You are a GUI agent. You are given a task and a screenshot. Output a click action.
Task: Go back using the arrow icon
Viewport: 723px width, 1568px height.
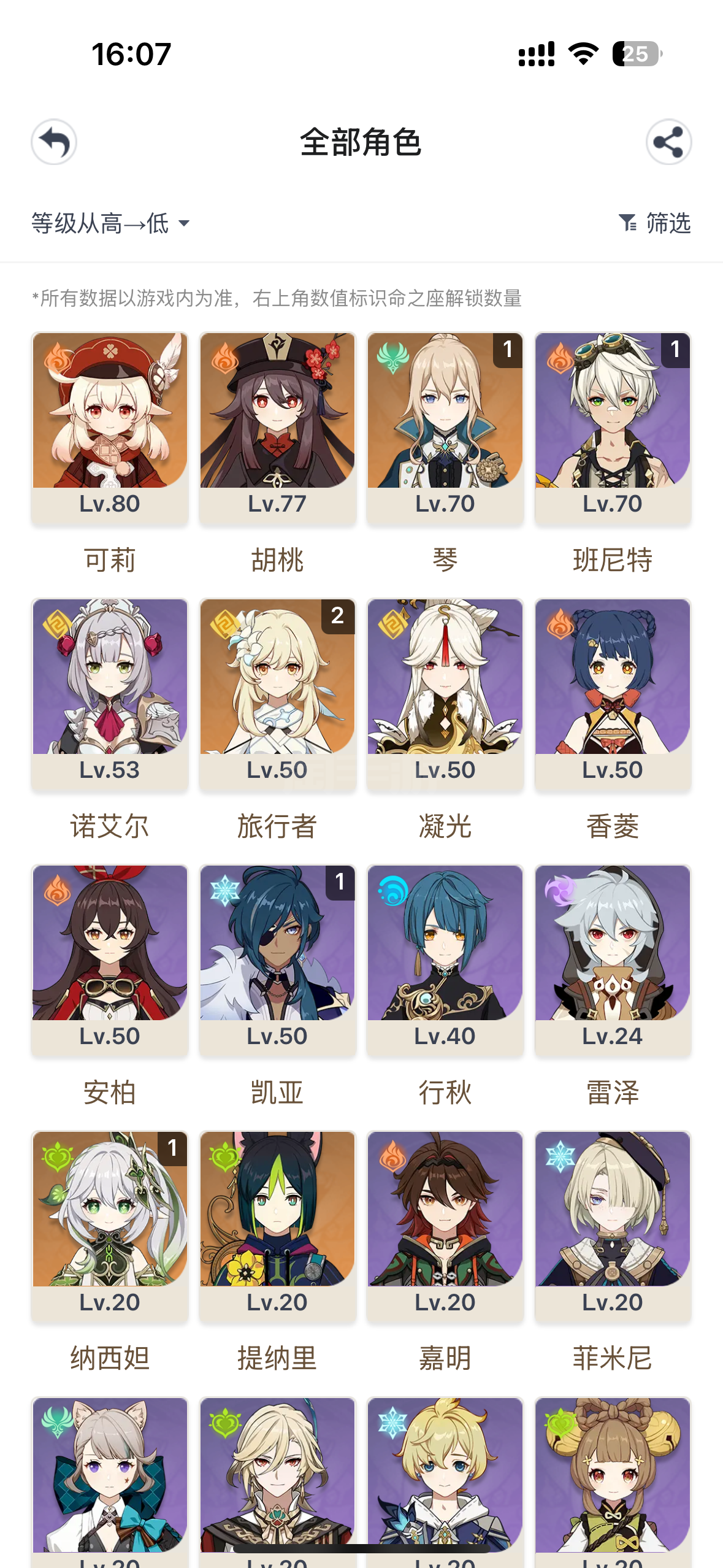[x=54, y=142]
